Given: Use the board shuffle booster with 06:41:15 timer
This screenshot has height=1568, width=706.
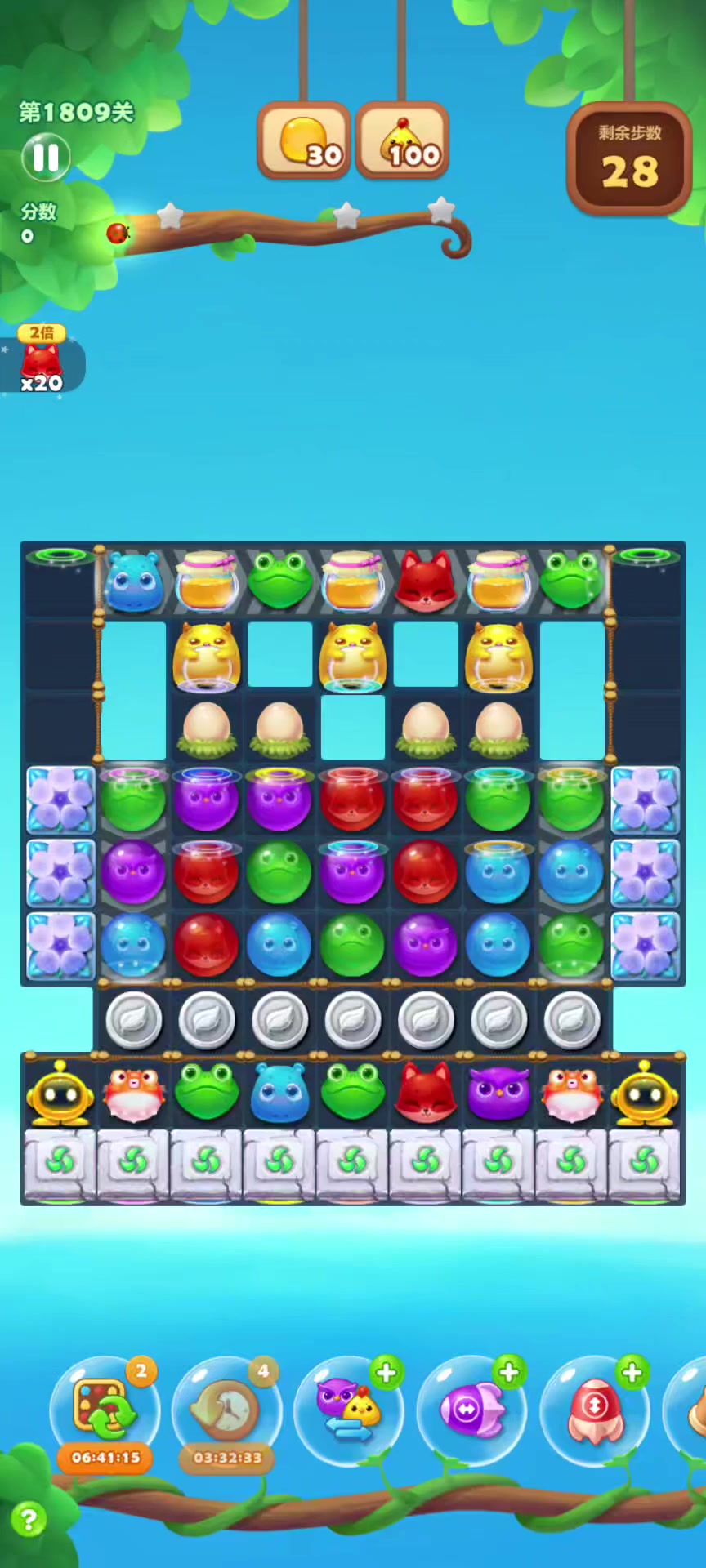Looking at the screenshot, I should pos(105,1409).
